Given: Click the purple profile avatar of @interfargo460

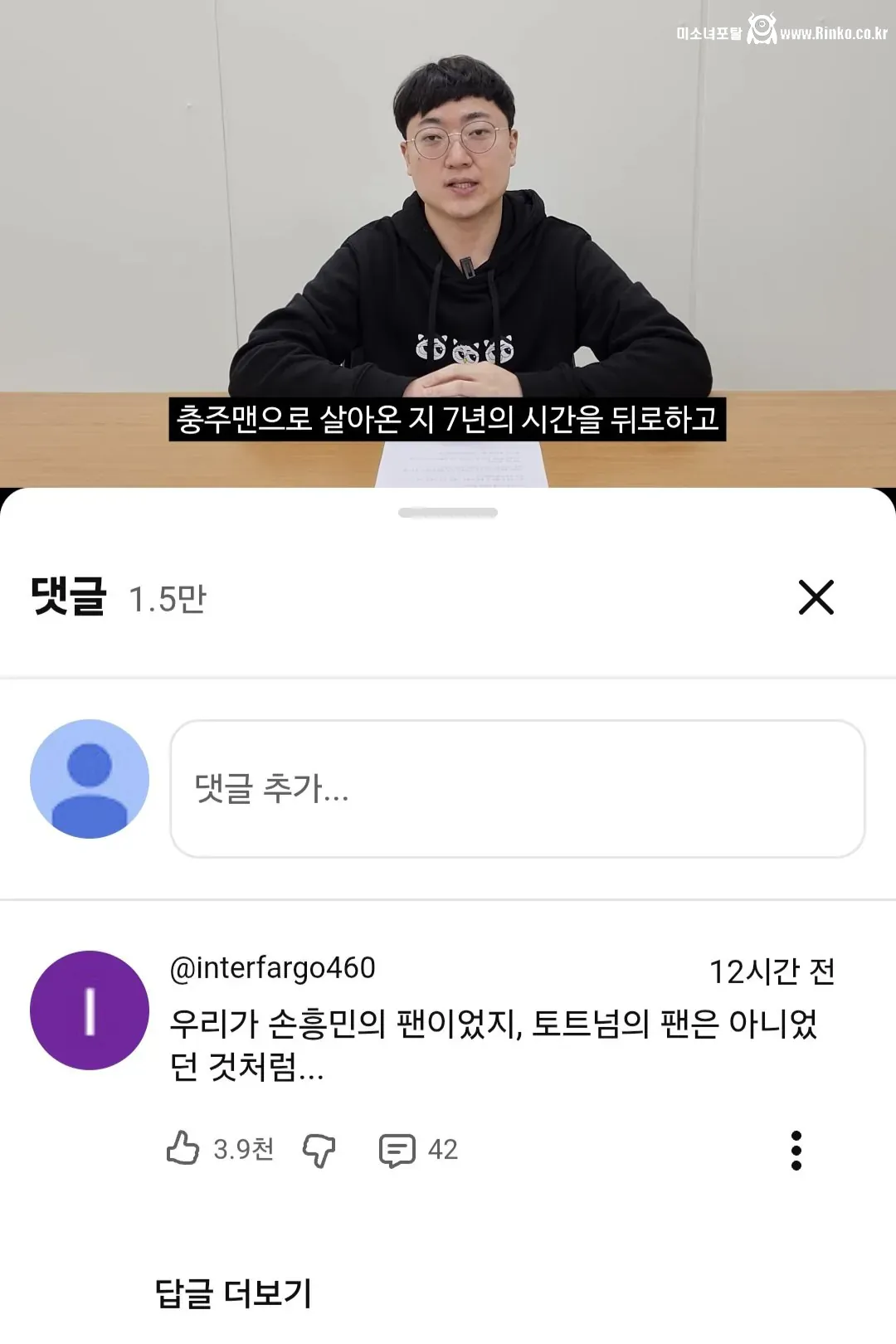Looking at the screenshot, I should pyautogui.click(x=88, y=1014).
